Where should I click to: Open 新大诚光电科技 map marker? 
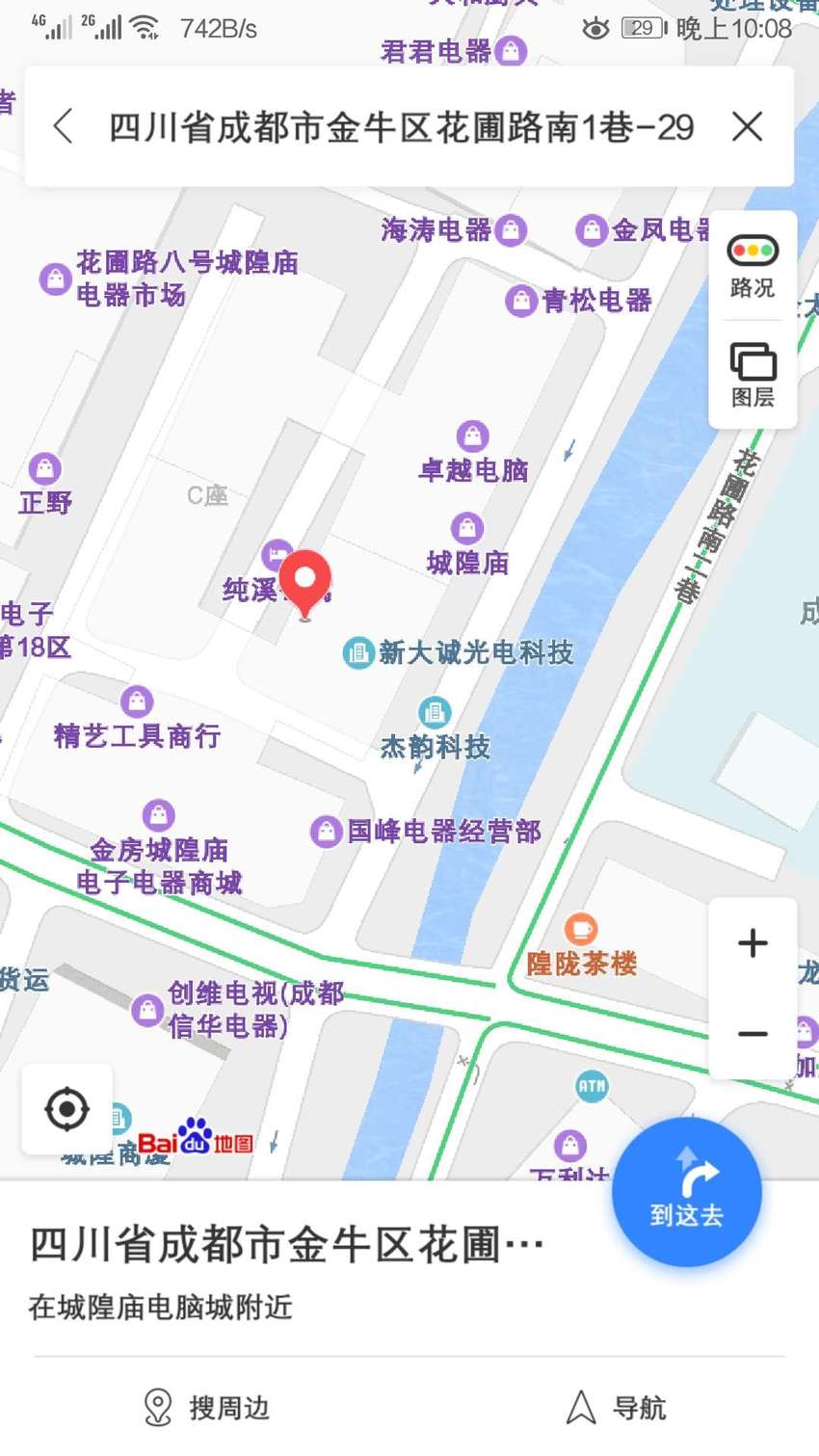click(459, 652)
